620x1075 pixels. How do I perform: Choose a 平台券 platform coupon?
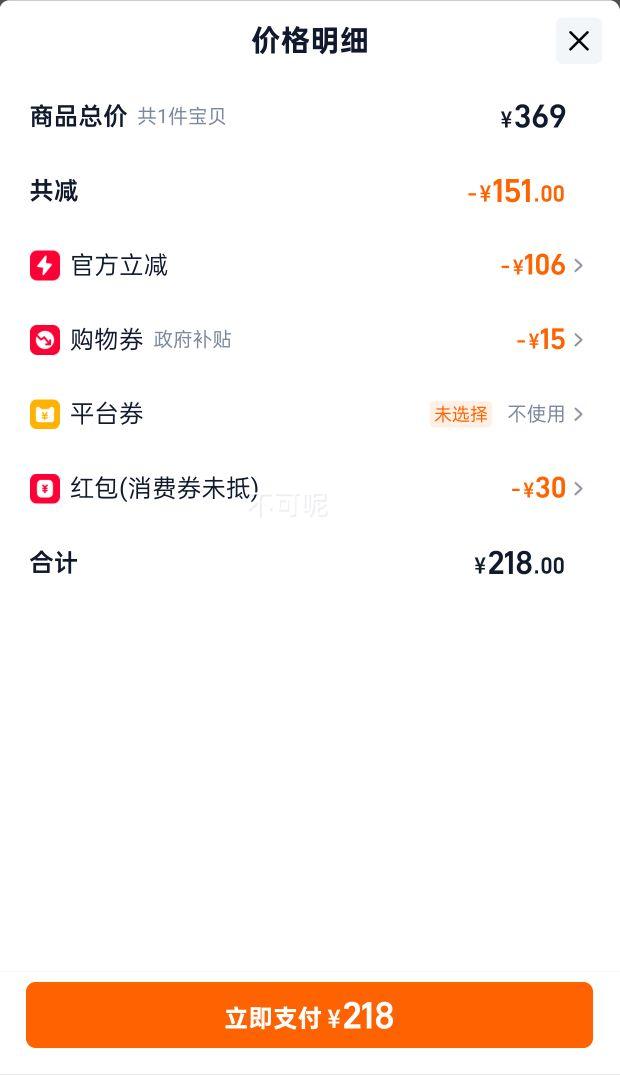[x=545, y=414]
